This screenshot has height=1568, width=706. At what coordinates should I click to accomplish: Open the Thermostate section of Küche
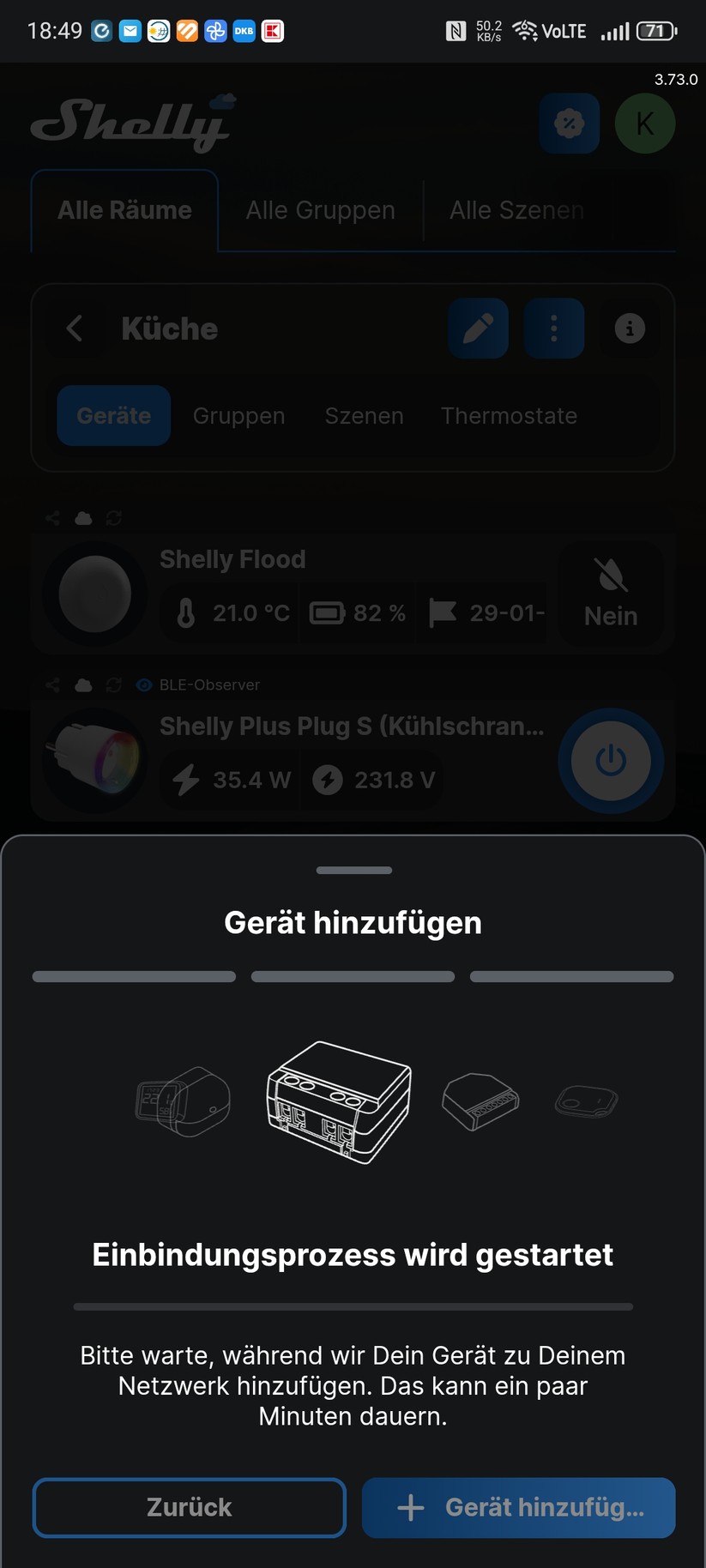click(x=510, y=416)
